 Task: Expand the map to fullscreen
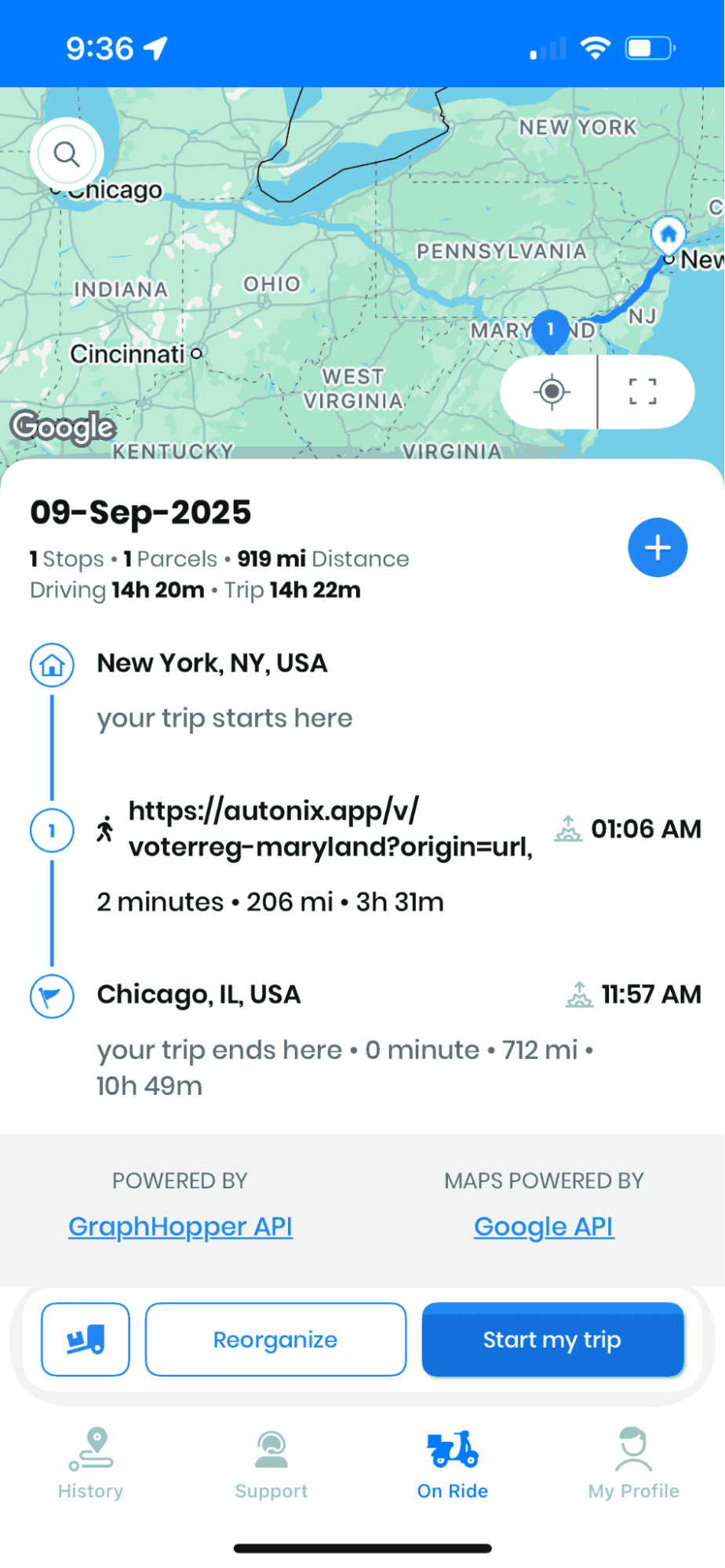coord(643,391)
